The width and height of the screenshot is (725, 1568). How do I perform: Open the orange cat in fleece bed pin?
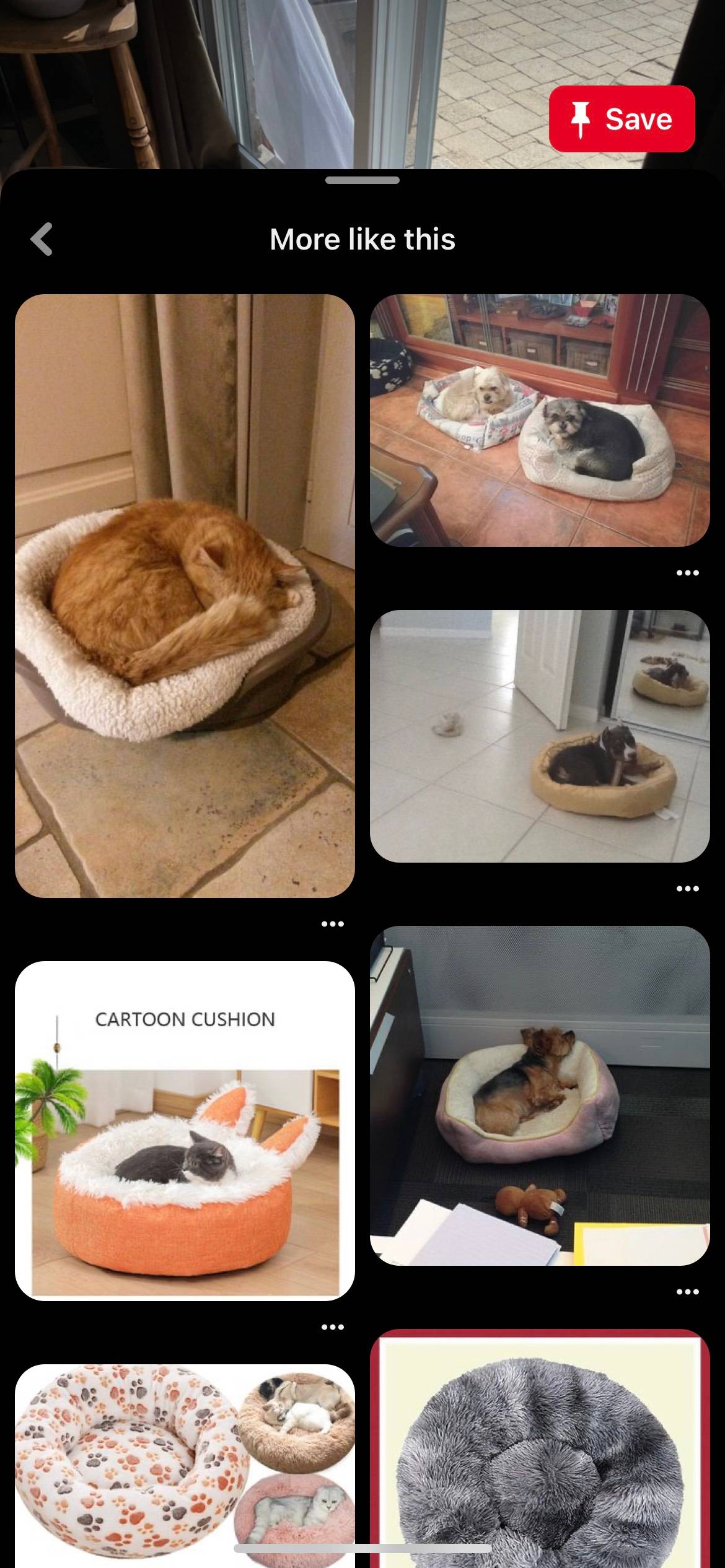[x=185, y=596]
